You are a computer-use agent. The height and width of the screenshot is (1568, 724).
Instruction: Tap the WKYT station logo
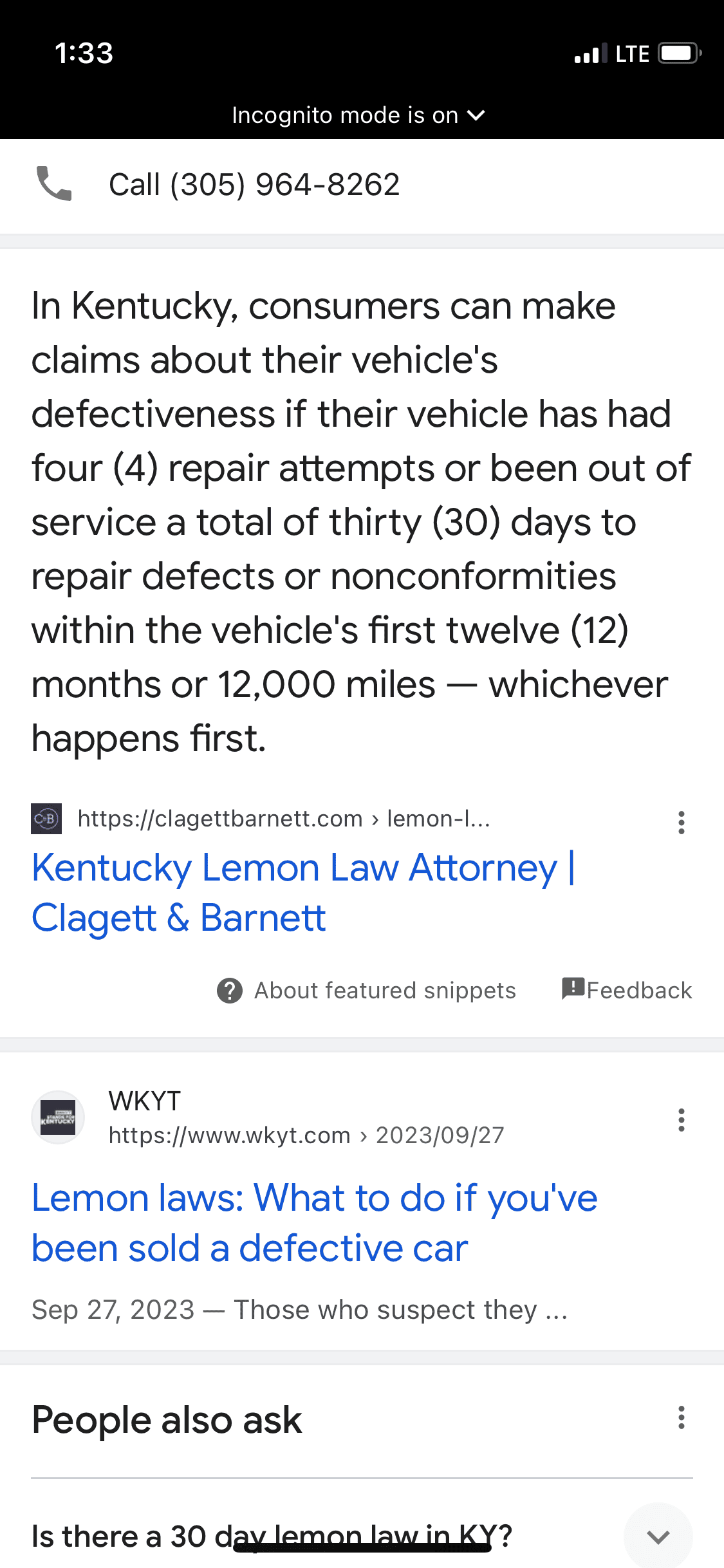(58, 1117)
